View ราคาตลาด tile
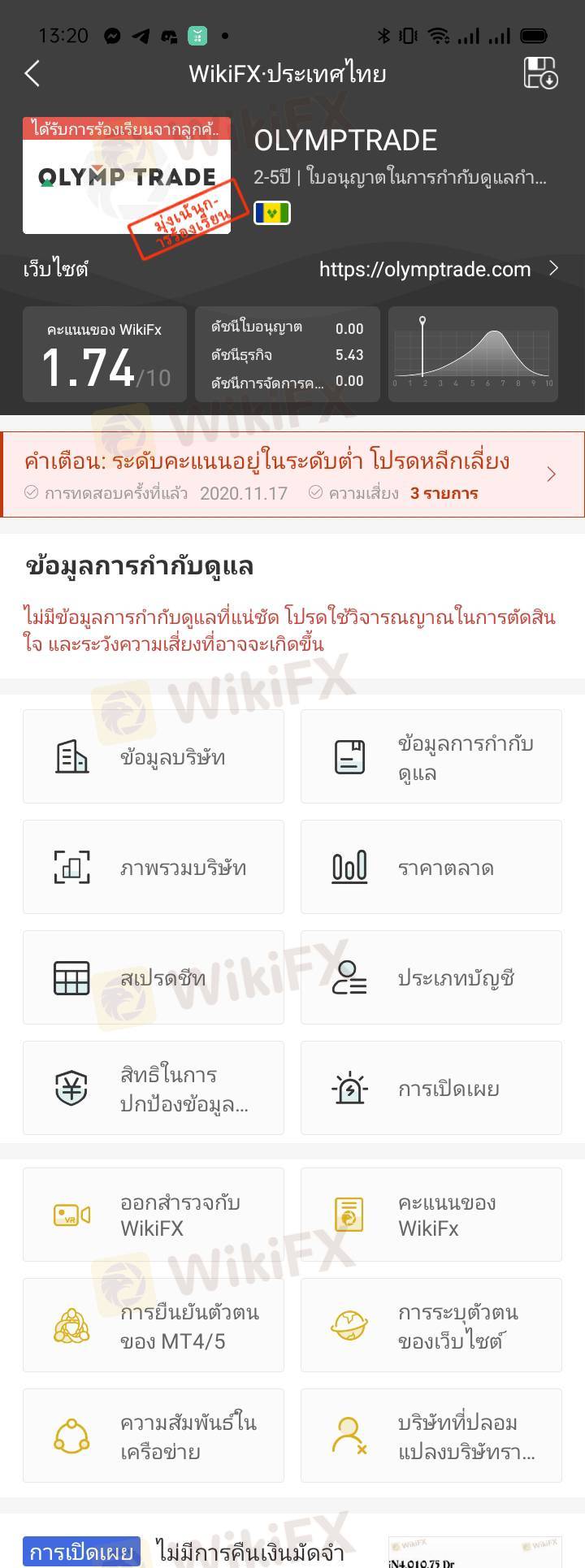 tap(431, 867)
